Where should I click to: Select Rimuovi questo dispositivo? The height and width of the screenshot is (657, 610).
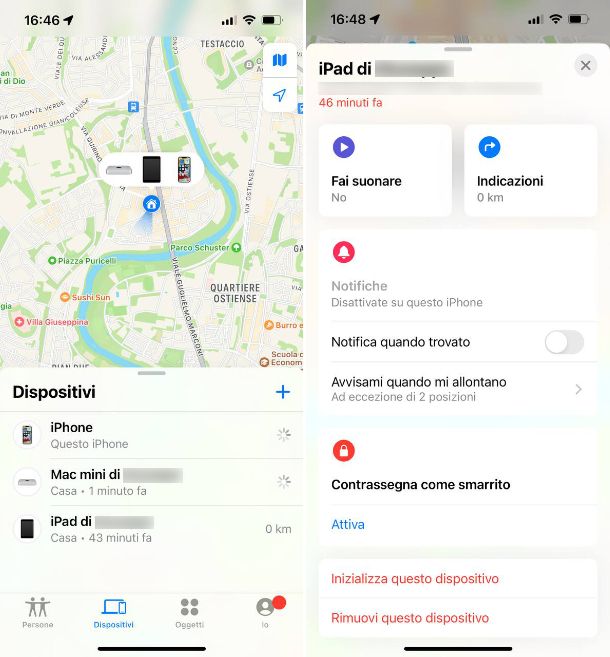click(409, 619)
